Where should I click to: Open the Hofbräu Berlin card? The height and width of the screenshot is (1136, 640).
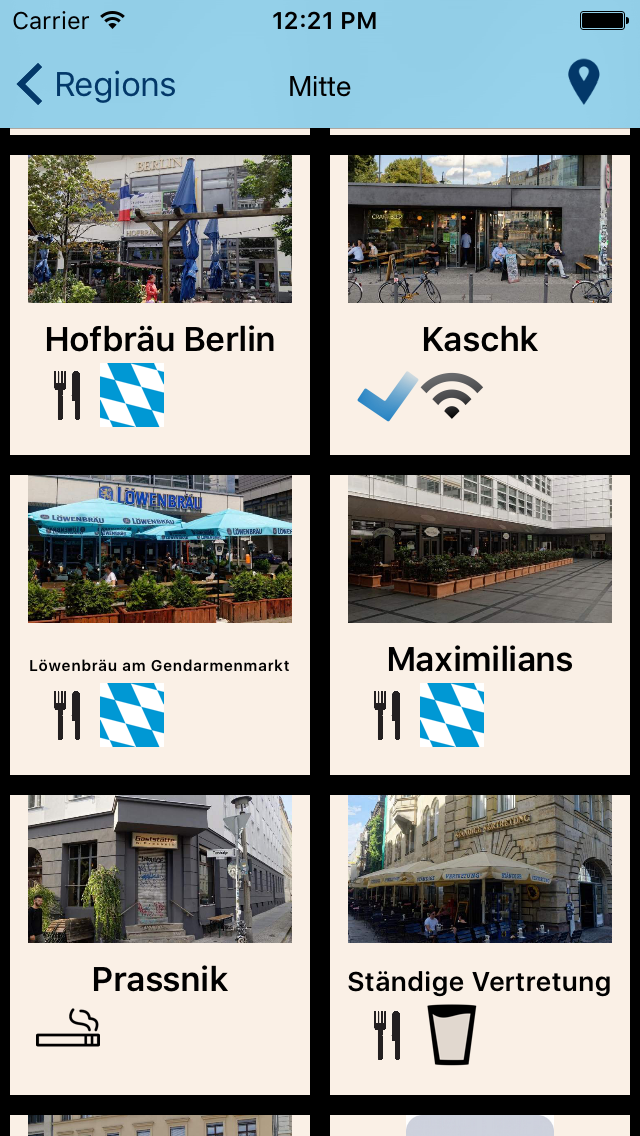pos(160,304)
